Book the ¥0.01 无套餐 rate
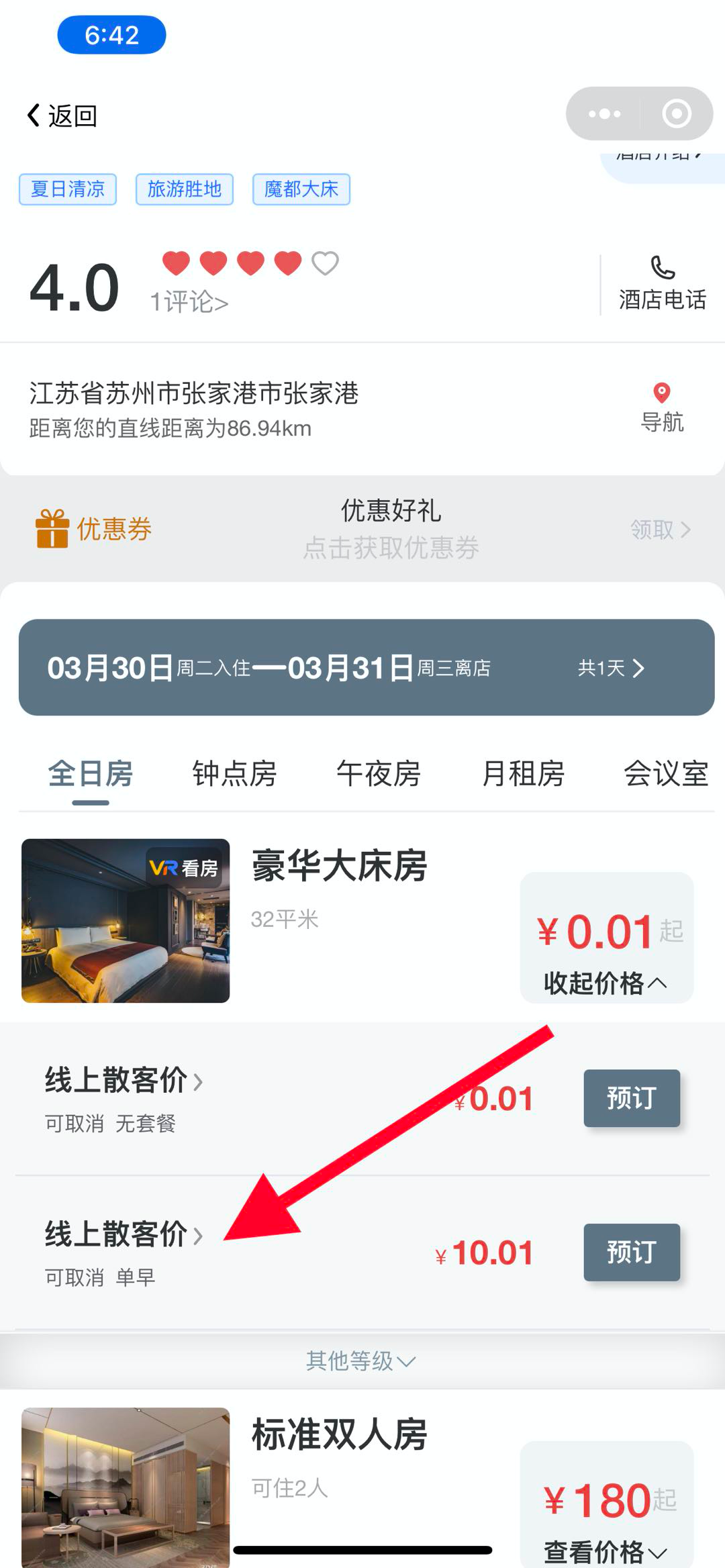This screenshot has width=725, height=1568. 631,1098
